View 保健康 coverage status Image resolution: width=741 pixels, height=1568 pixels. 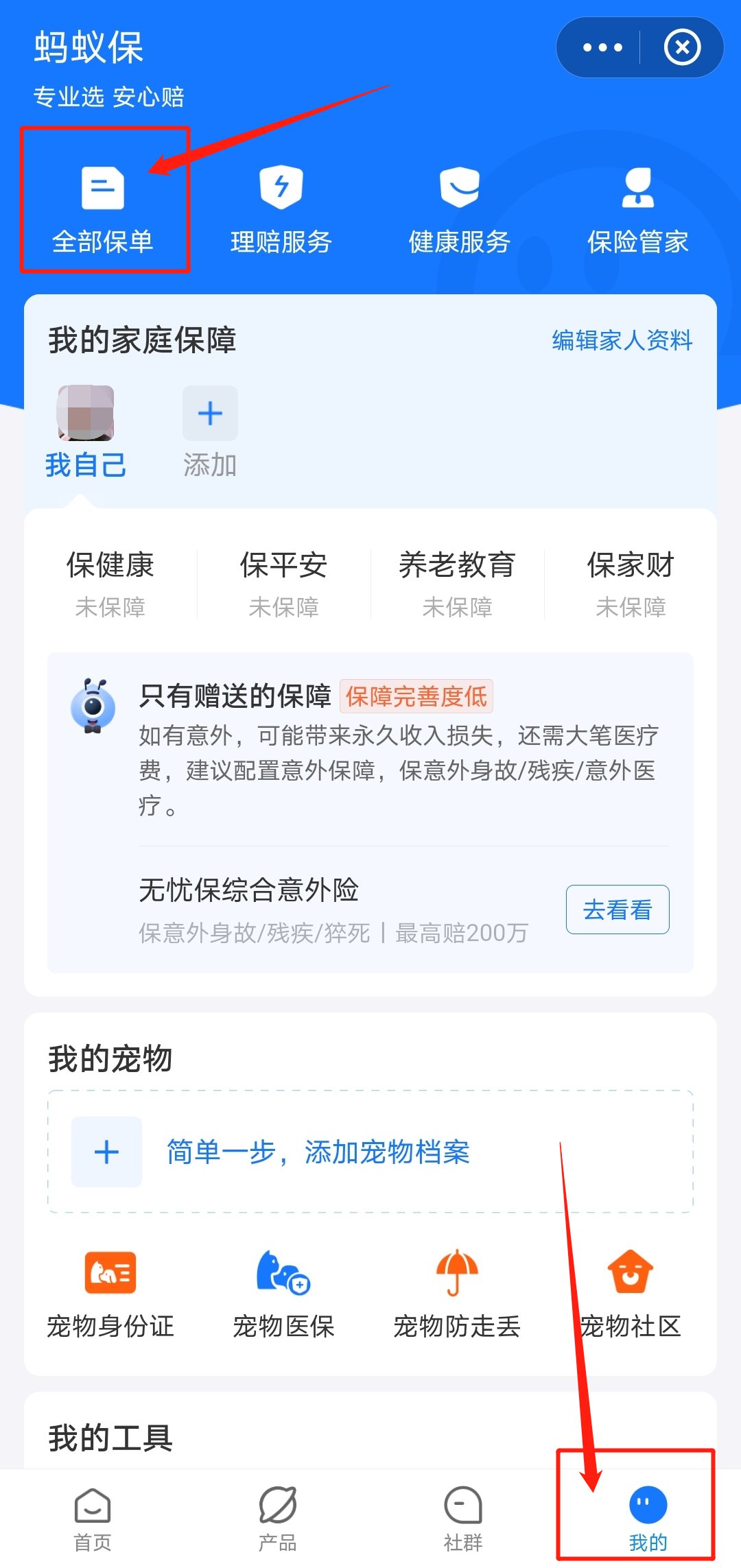(x=110, y=583)
